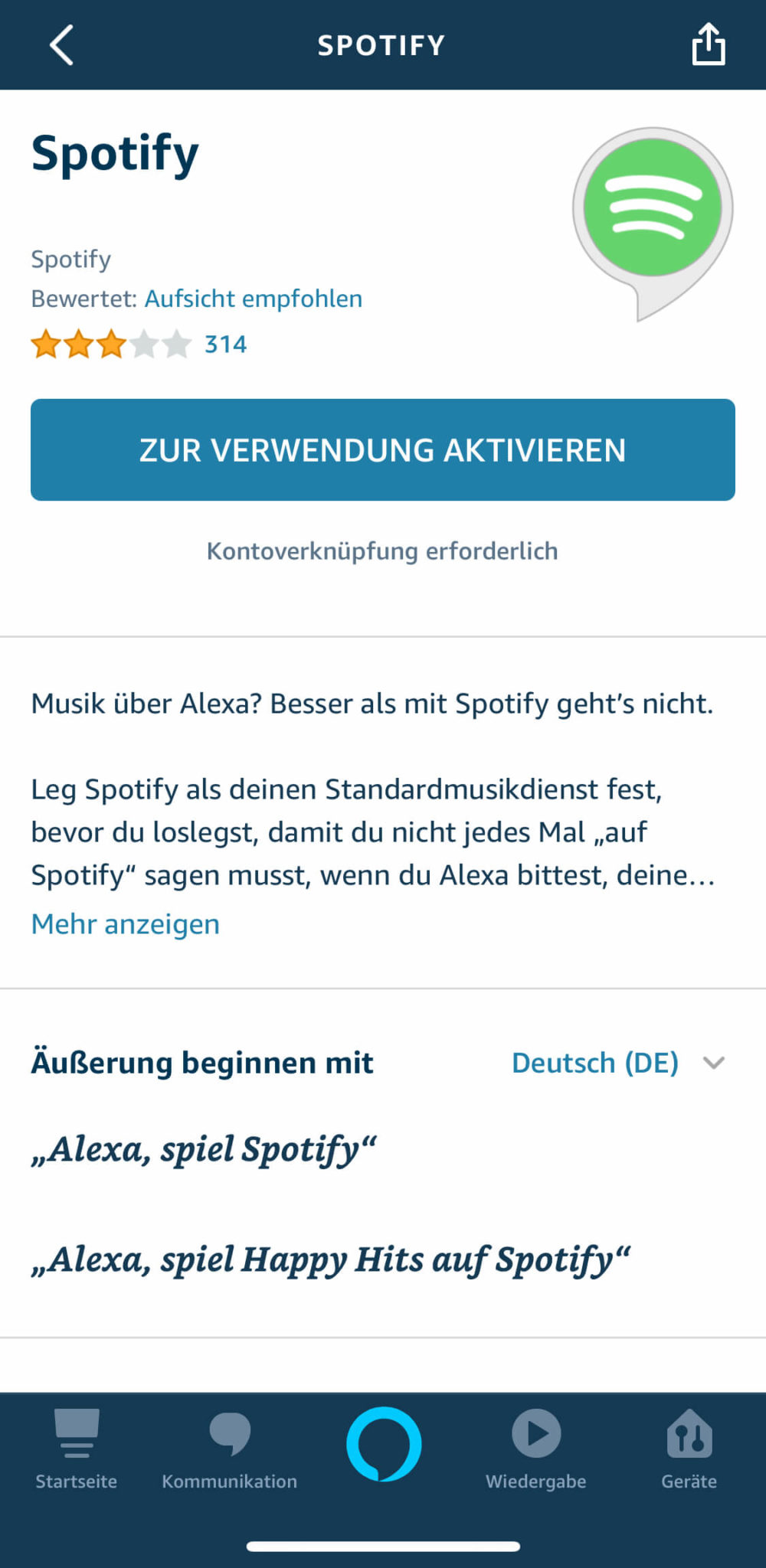View the 314 reviews
Image resolution: width=766 pixels, height=1568 pixels.
point(225,345)
